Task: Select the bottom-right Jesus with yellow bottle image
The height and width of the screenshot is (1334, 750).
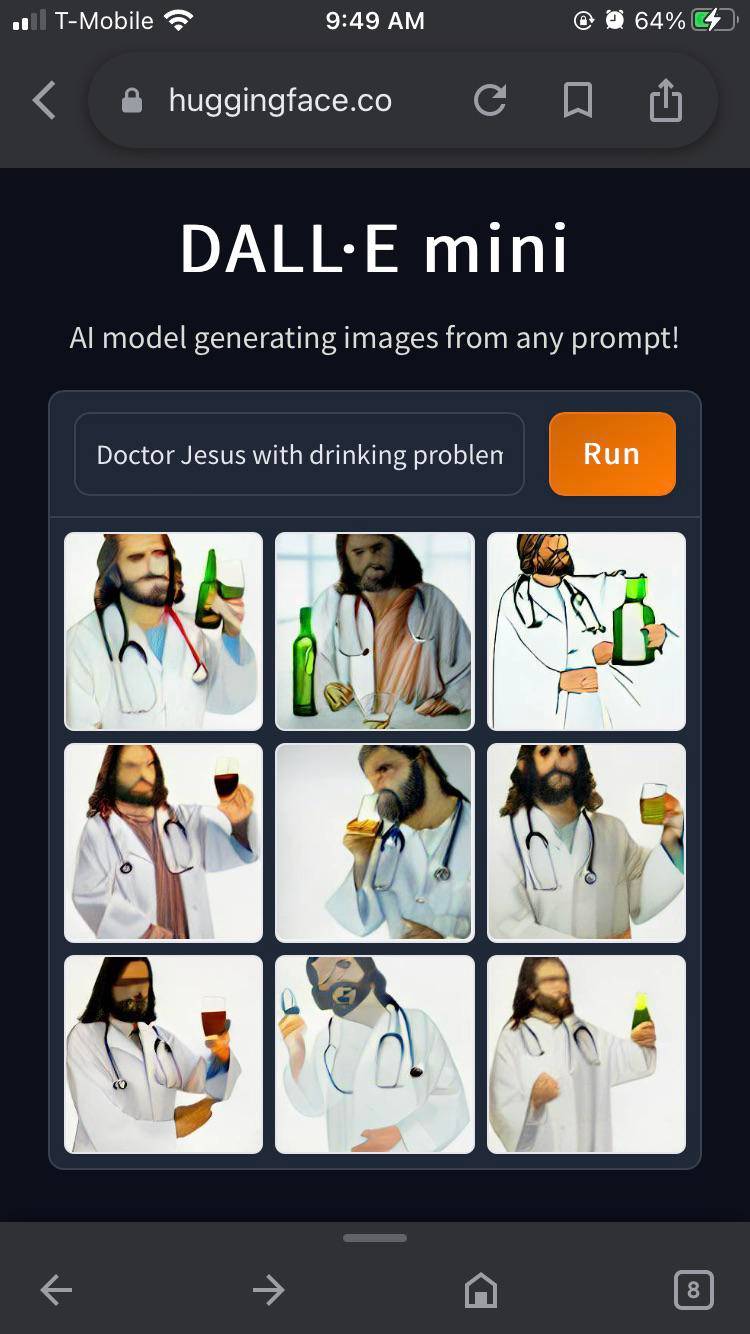Action: pyautogui.click(x=586, y=1054)
